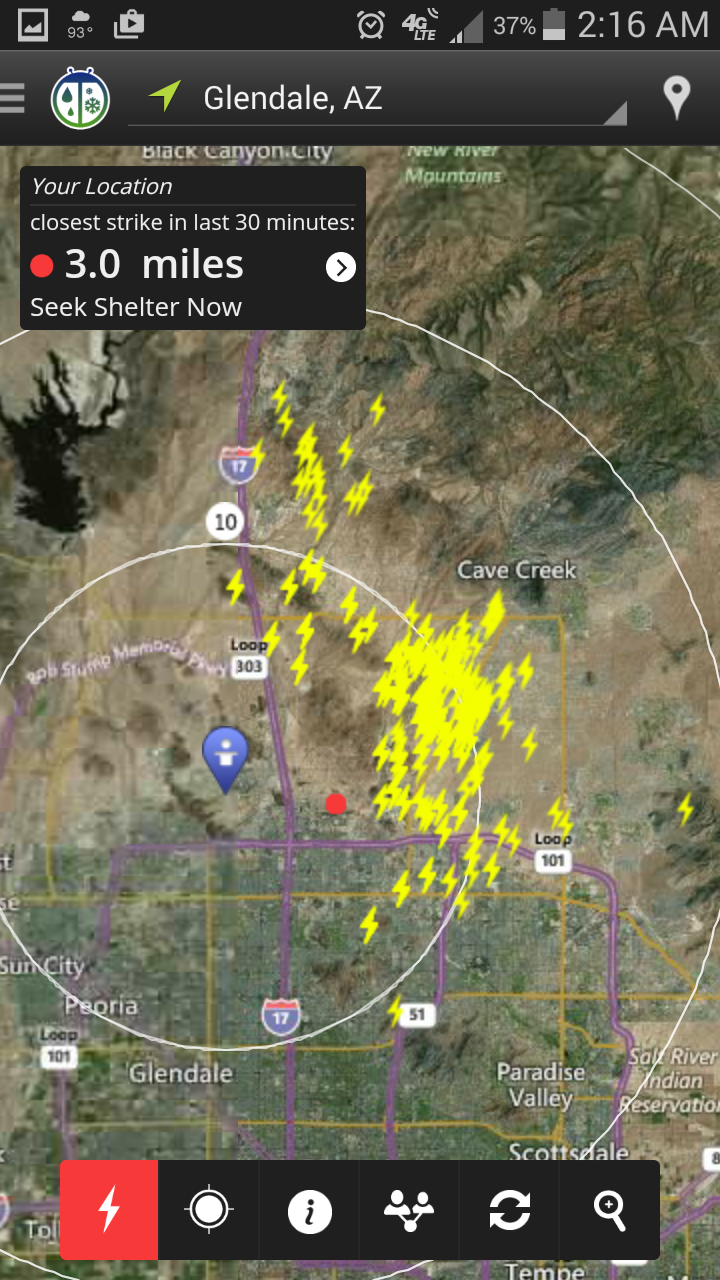
Task: Open the share-with-people toolbar icon
Action: [x=409, y=1210]
